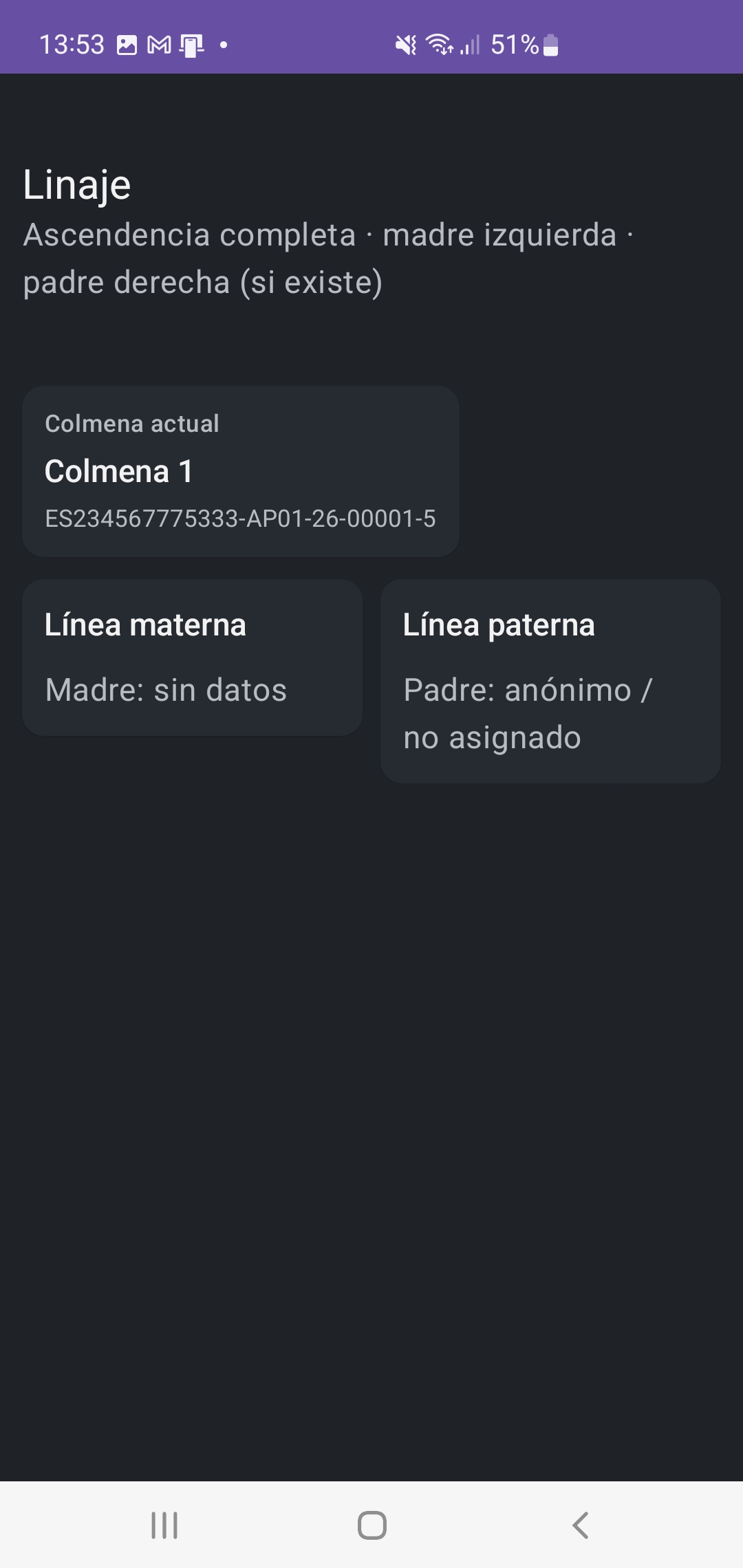Tap the hive code ES234567775333-AP01-26-00001-5
The image size is (743, 1568).
pyautogui.click(x=241, y=520)
